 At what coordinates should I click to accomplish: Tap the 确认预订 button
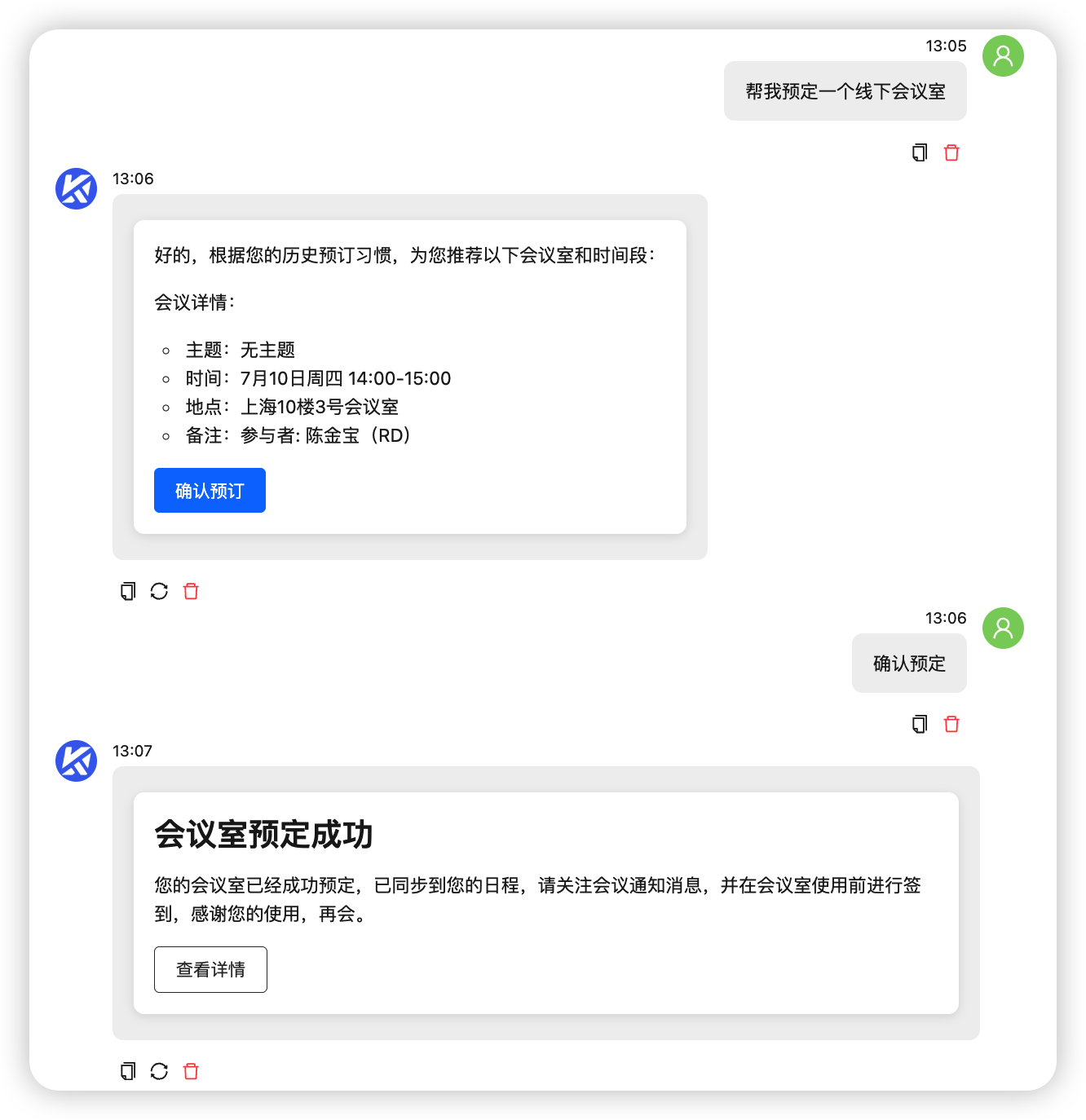[210, 491]
